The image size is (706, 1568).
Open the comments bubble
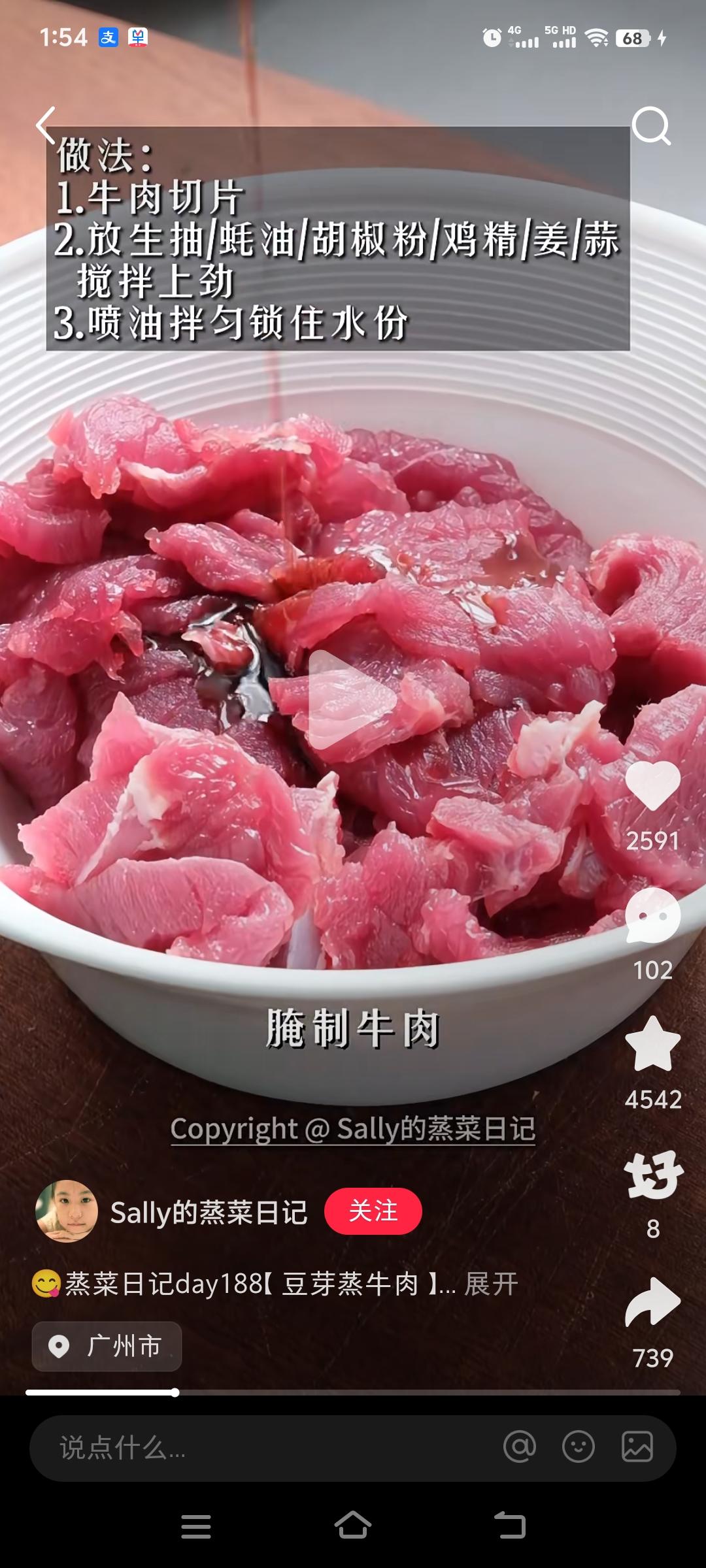[x=652, y=915]
